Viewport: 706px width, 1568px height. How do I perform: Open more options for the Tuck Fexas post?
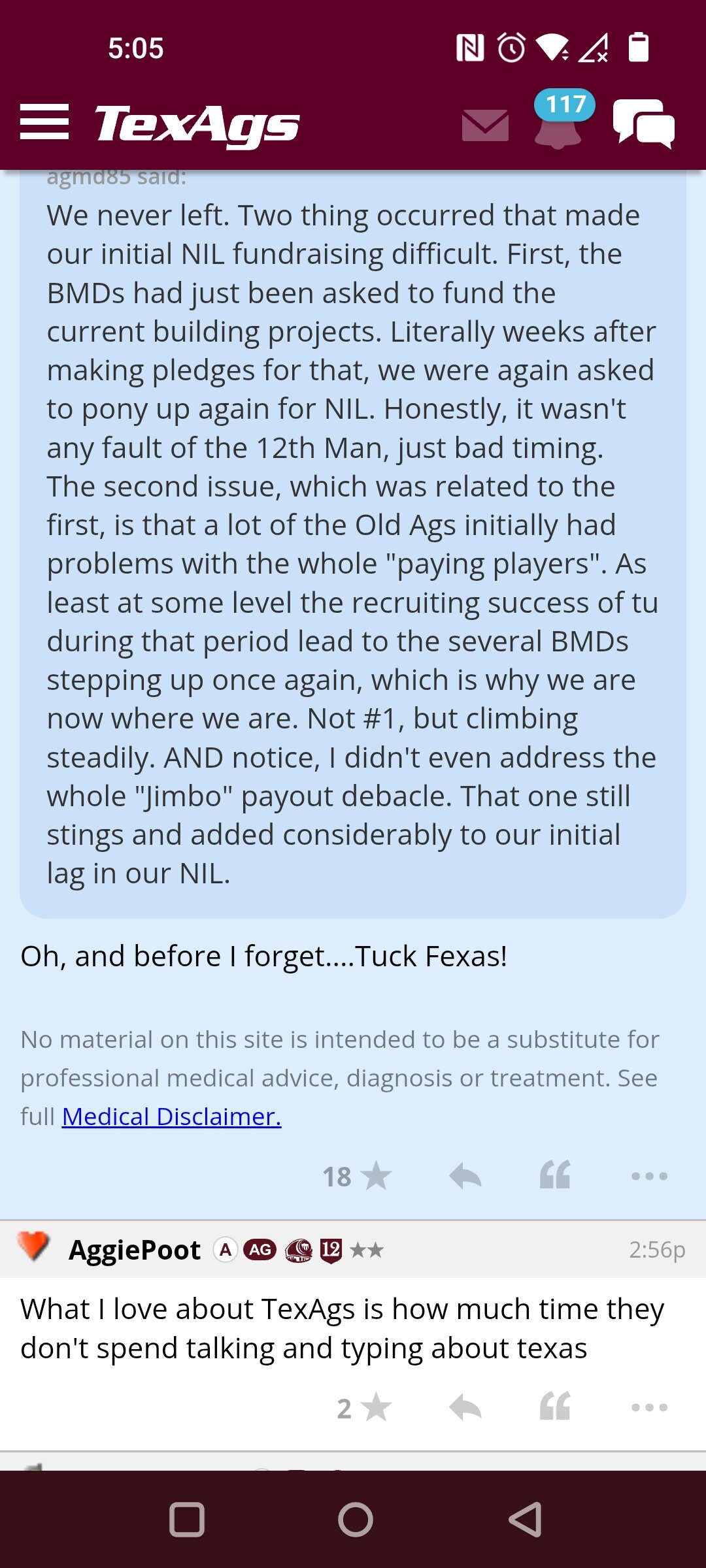pyautogui.click(x=649, y=1176)
